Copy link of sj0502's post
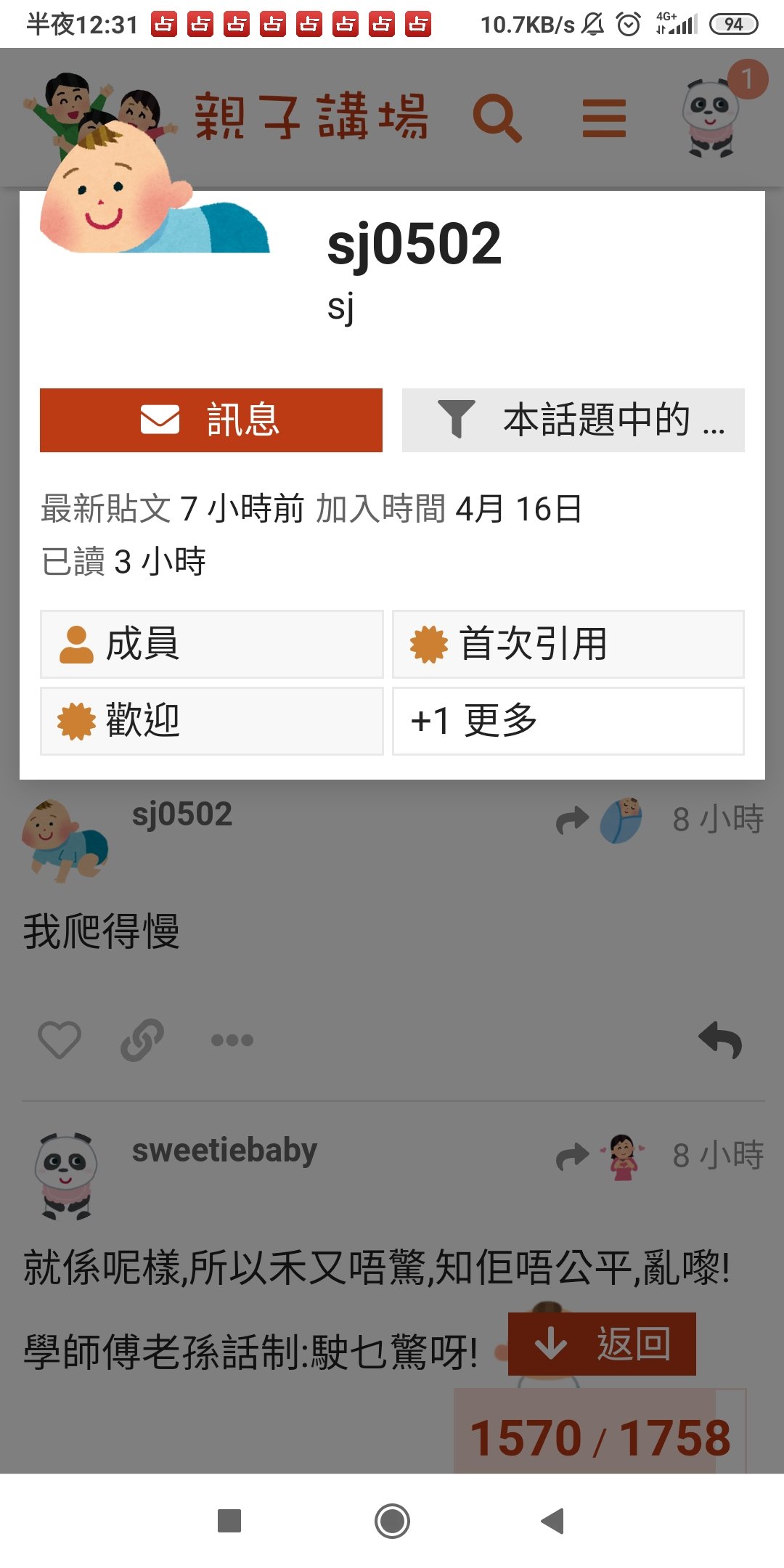This screenshot has height=1568, width=784. click(142, 1040)
